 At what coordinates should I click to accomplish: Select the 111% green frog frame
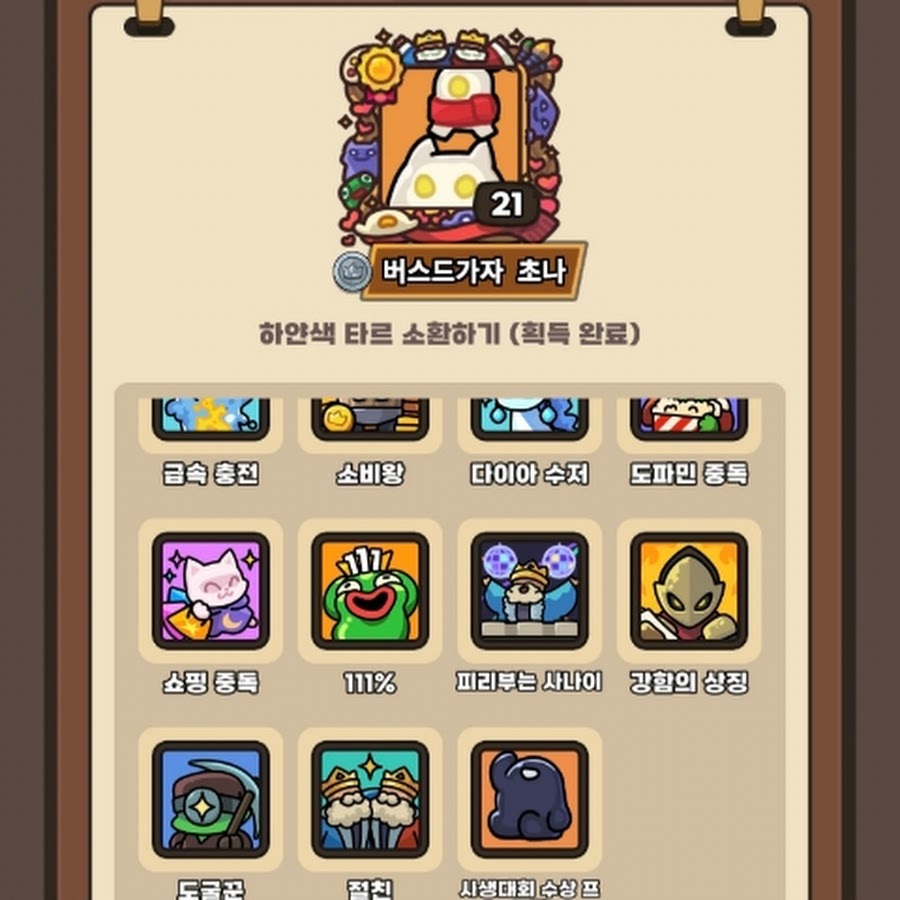pyautogui.click(x=370, y=591)
